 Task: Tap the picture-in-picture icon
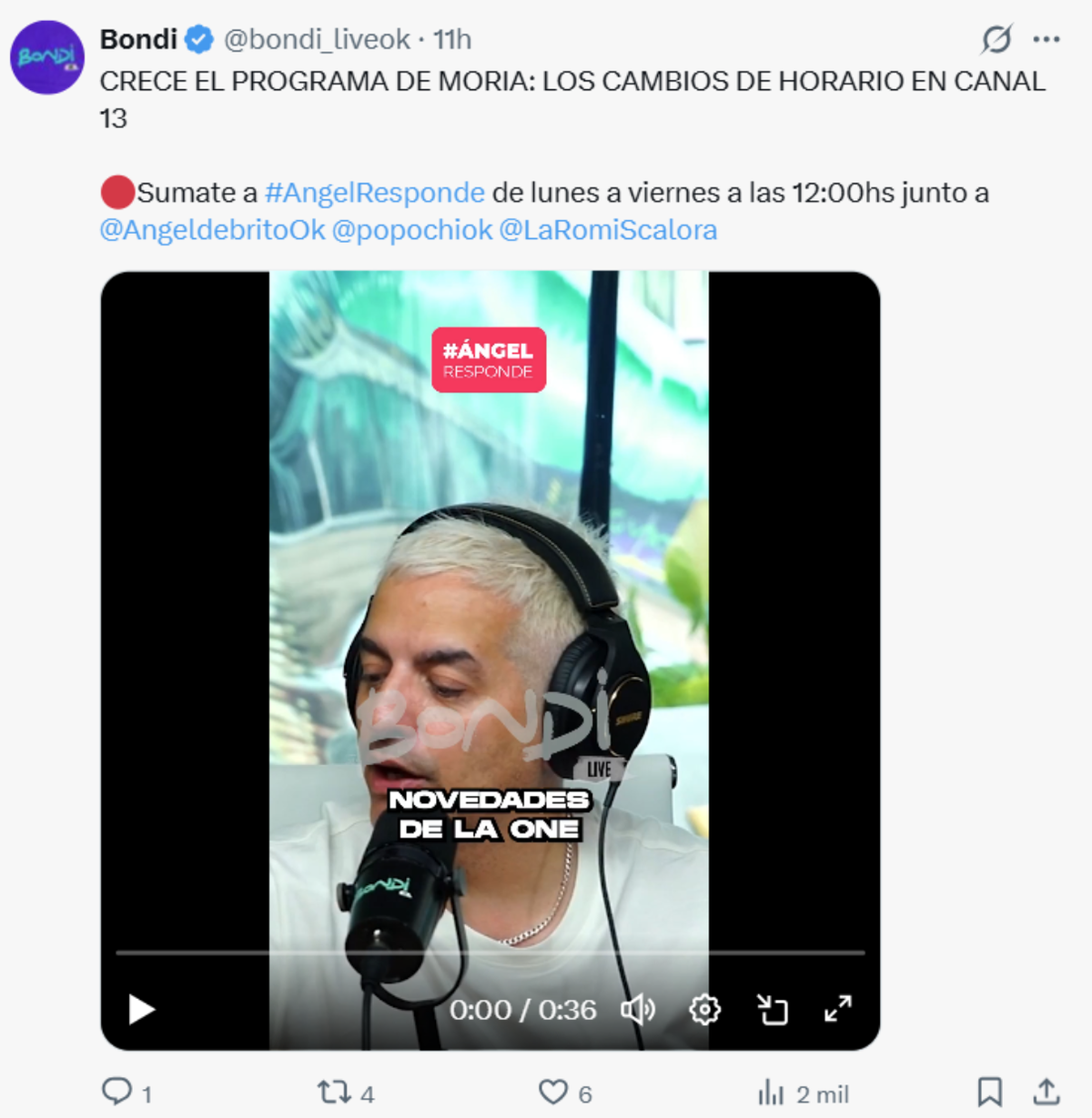tap(772, 1009)
